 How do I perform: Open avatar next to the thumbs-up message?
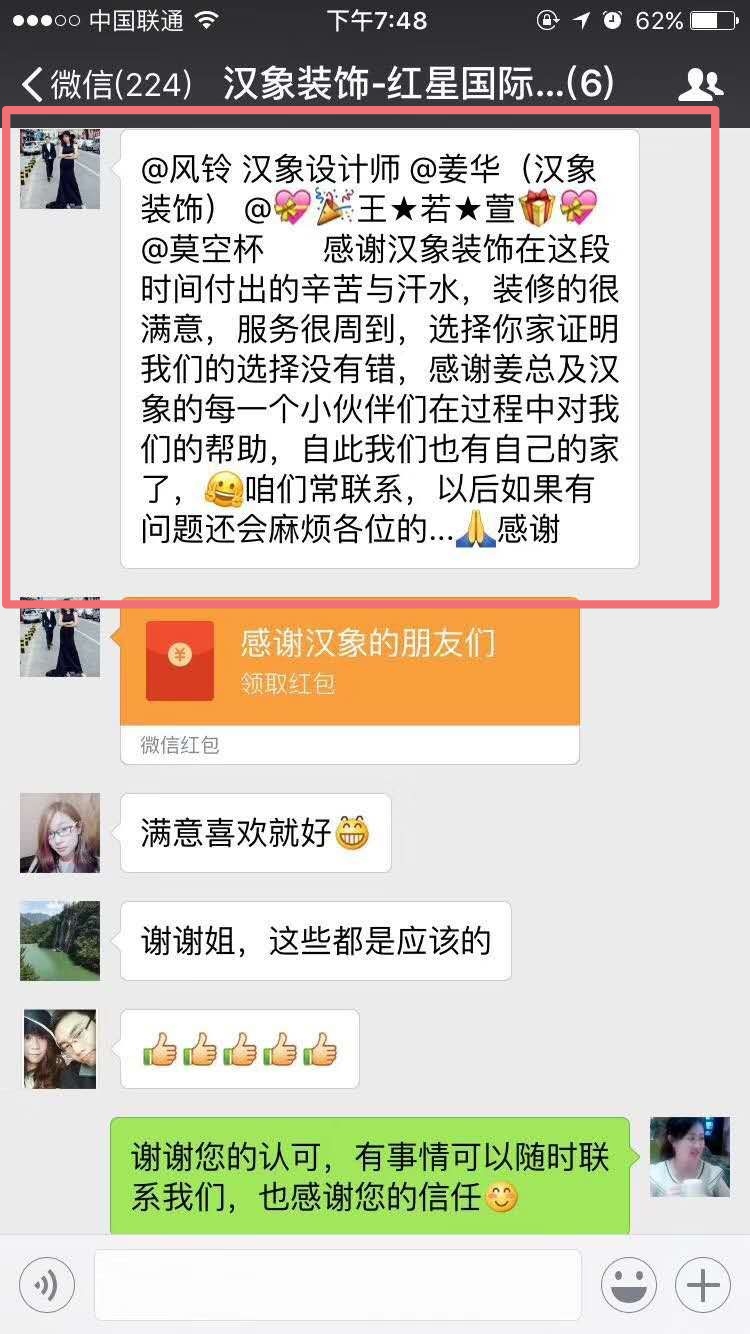(x=60, y=1049)
